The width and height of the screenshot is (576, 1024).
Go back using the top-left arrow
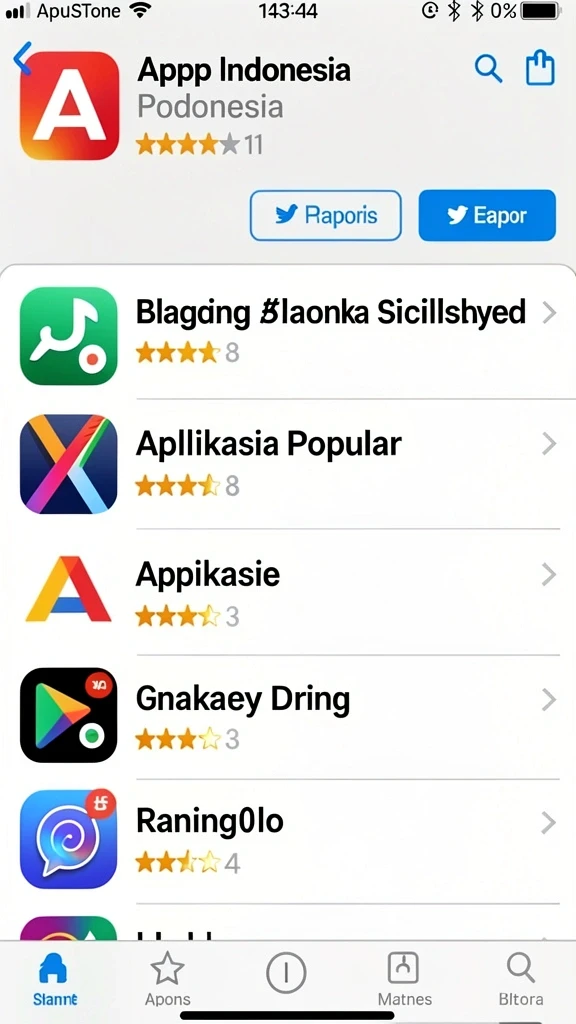22,58
